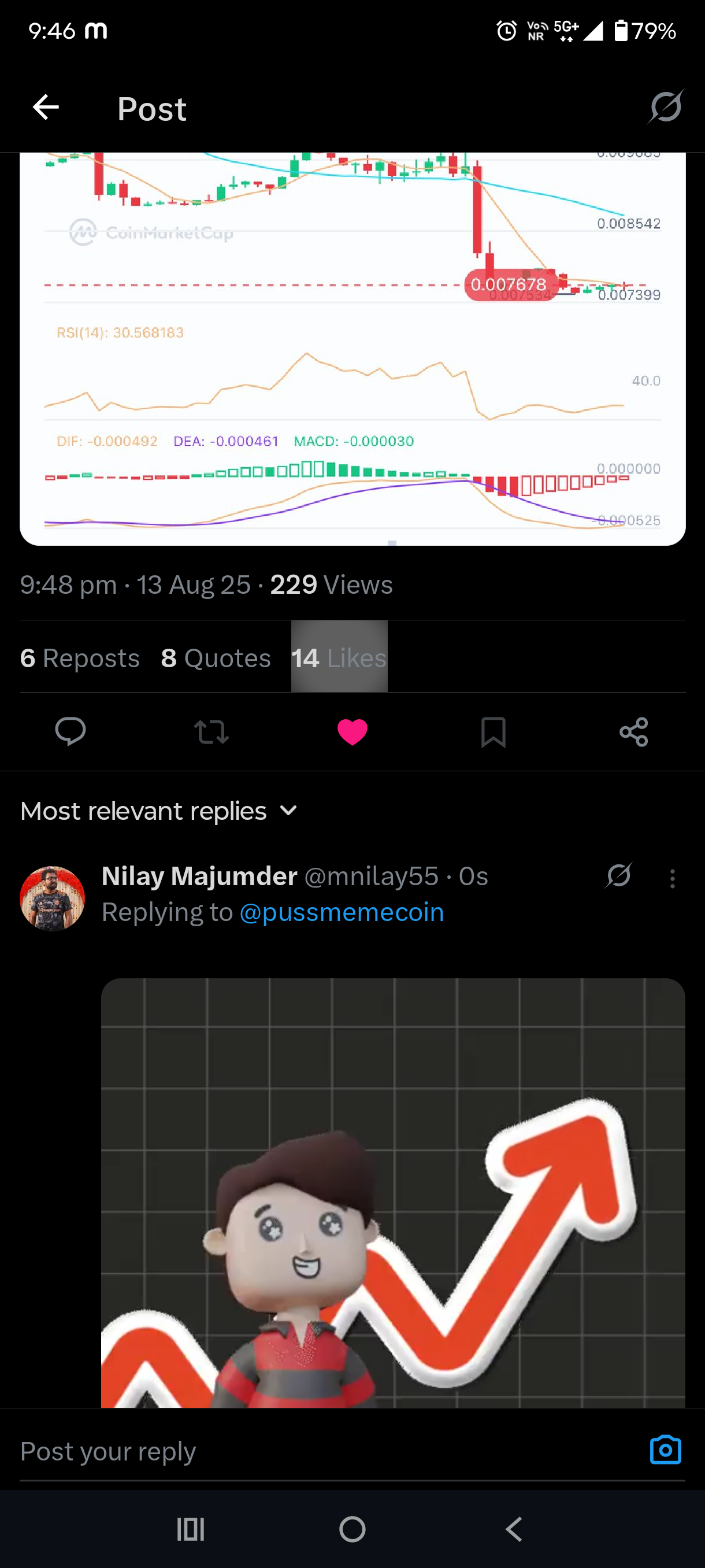The width and height of the screenshot is (705, 1568).
Task: View the 8 Quotes list
Action: tap(216, 657)
